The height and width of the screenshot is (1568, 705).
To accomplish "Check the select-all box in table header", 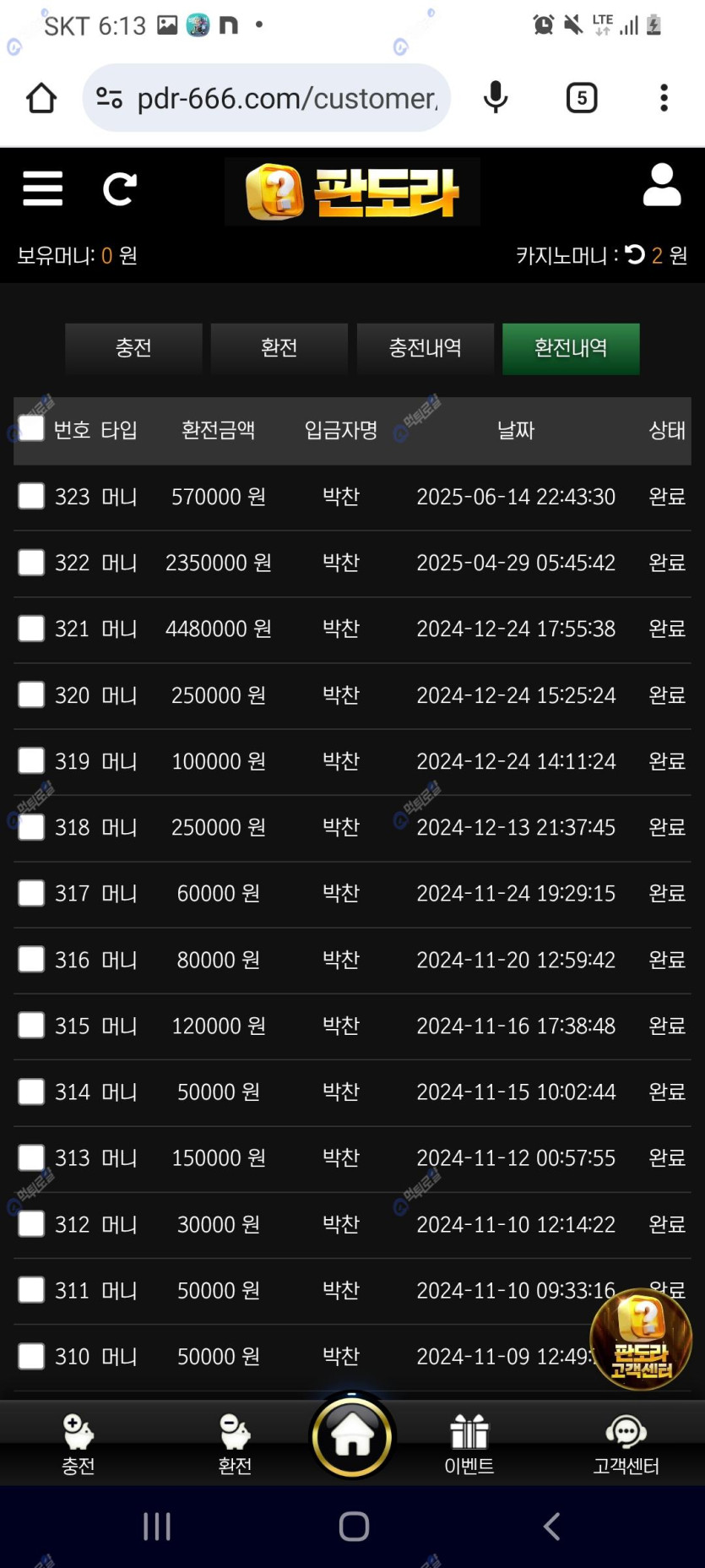I will (x=31, y=428).
